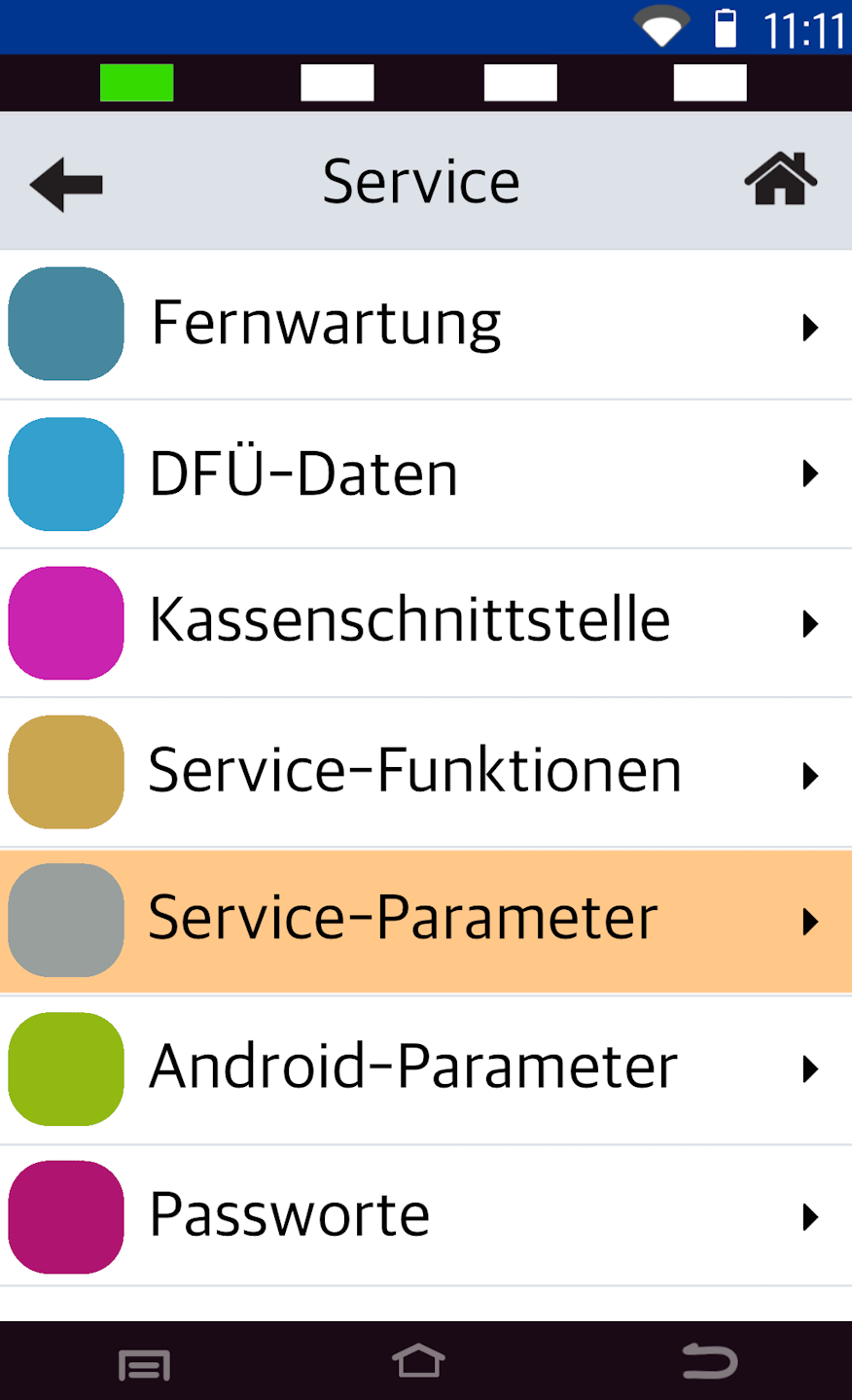This screenshot has width=852, height=1400.
Task: Choose Service-Funktionen
Action: [426, 772]
